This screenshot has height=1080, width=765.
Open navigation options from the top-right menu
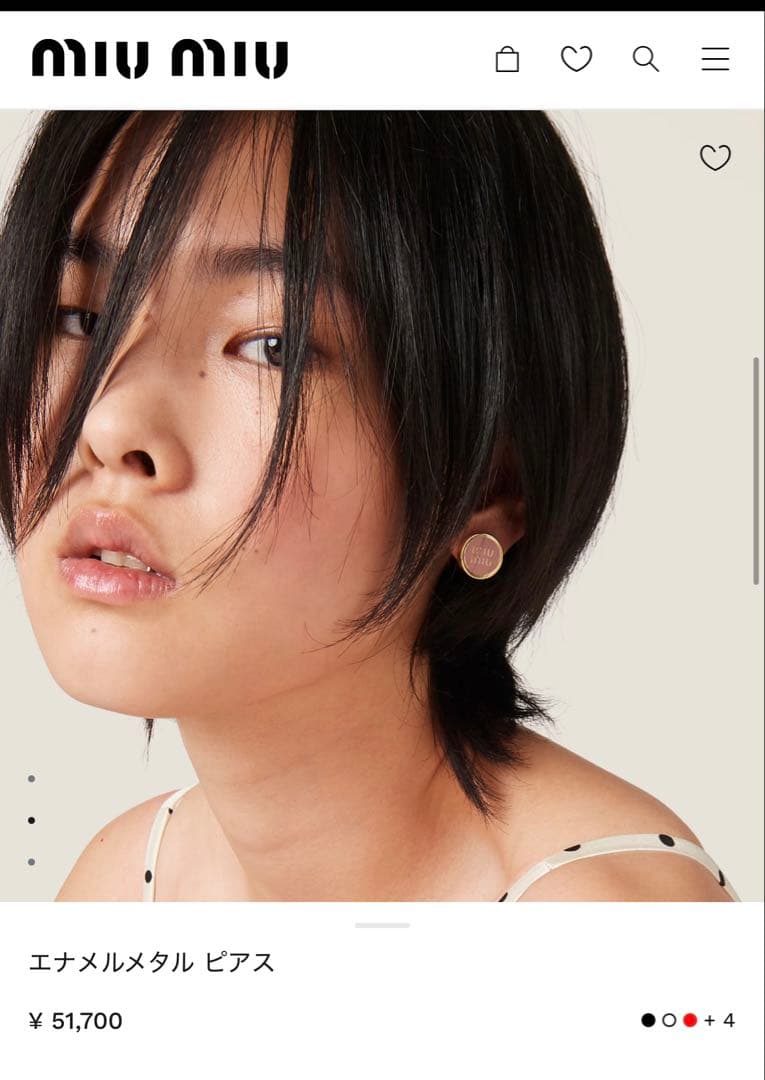pos(716,59)
